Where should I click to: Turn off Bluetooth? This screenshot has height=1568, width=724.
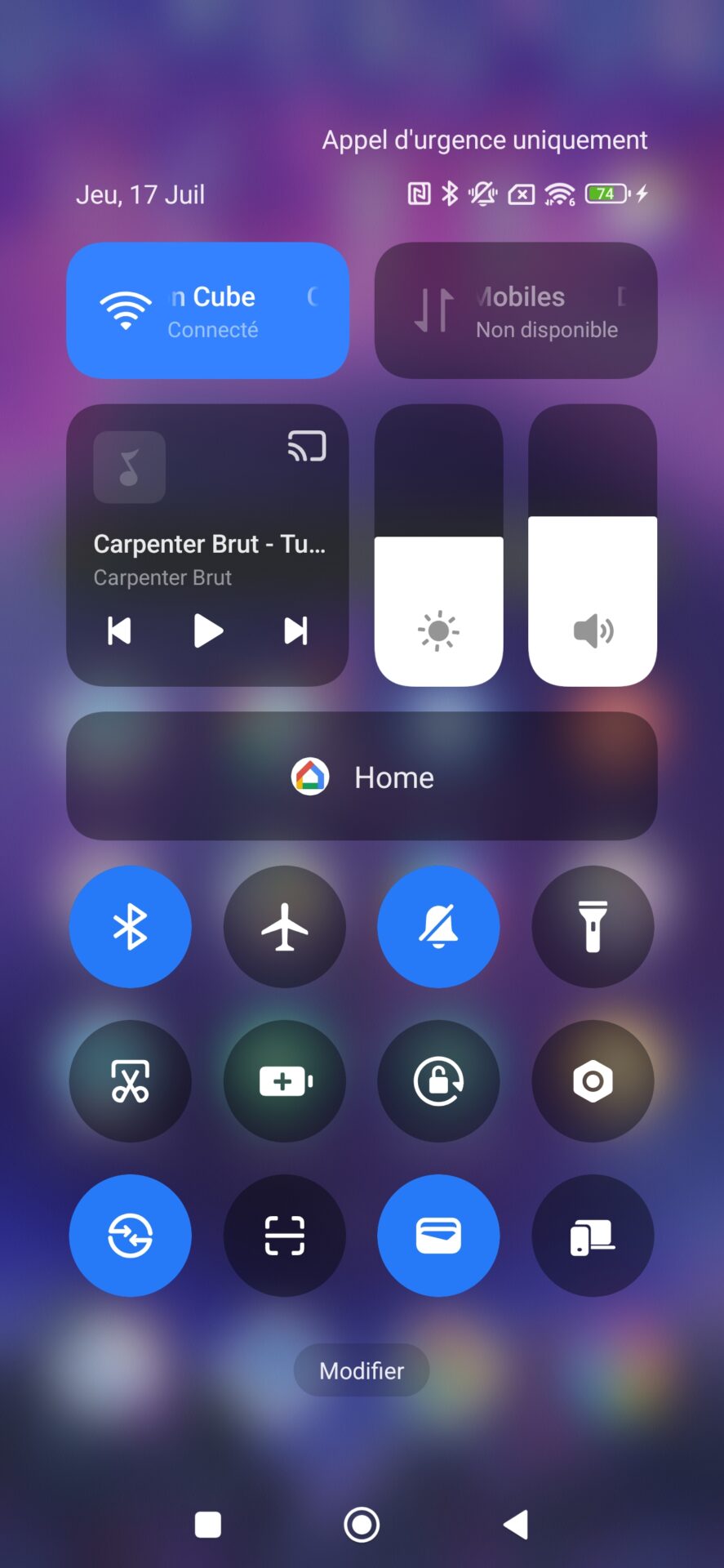[131, 927]
